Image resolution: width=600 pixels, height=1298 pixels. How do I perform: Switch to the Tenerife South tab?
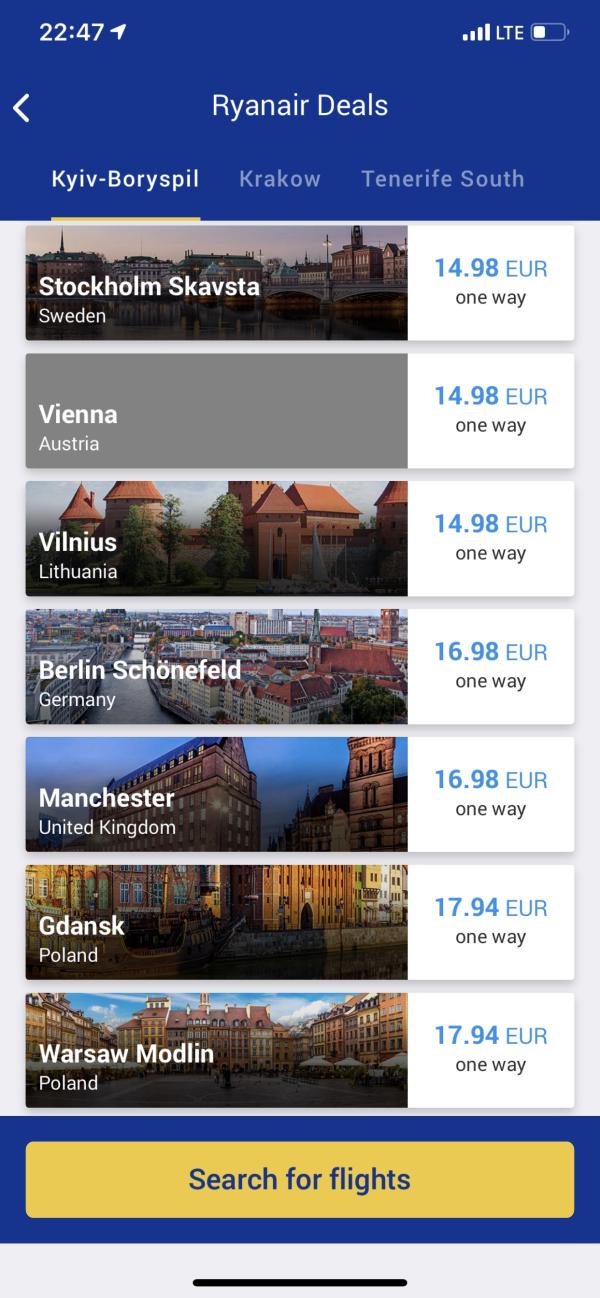(x=442, y=179)
